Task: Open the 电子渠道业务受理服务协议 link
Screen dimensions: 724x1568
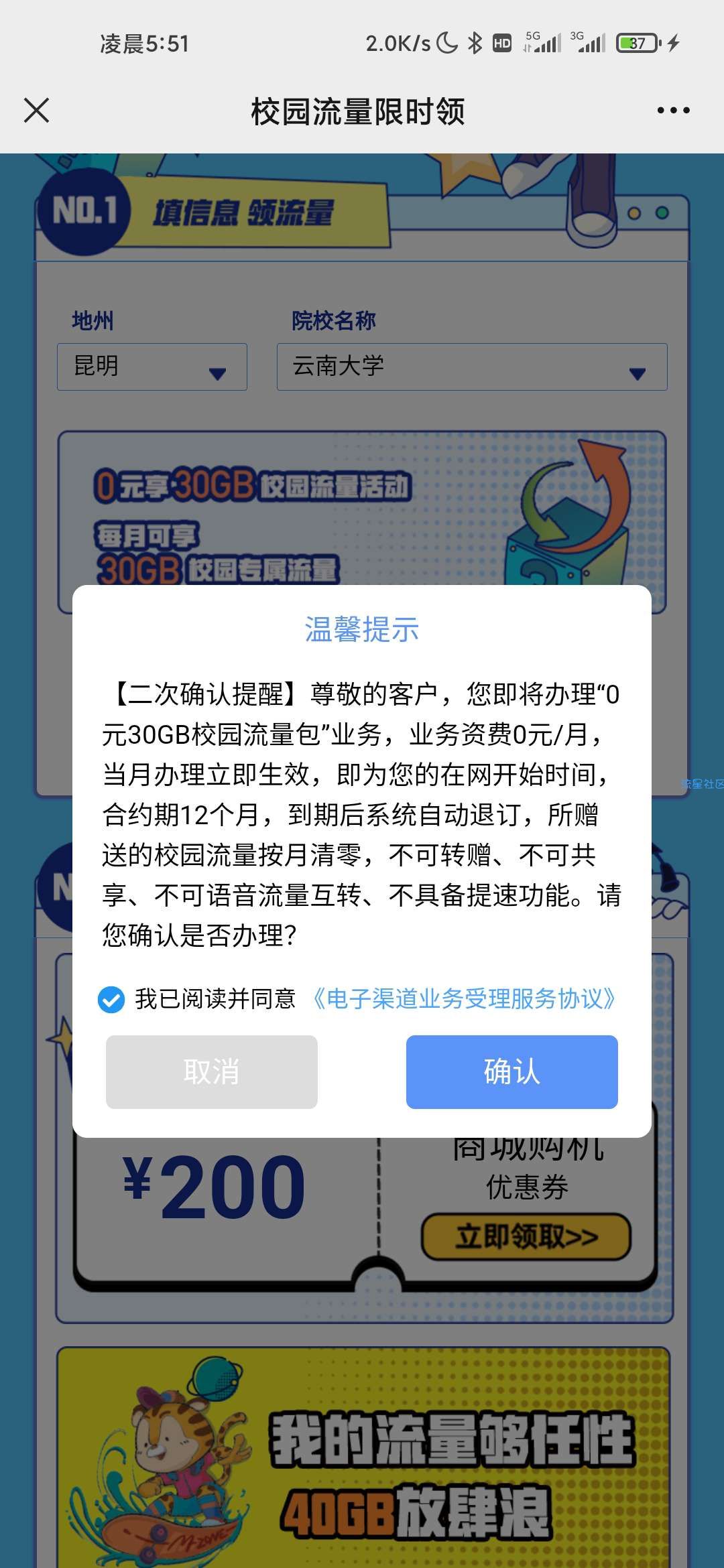Action: pos(464,999)
